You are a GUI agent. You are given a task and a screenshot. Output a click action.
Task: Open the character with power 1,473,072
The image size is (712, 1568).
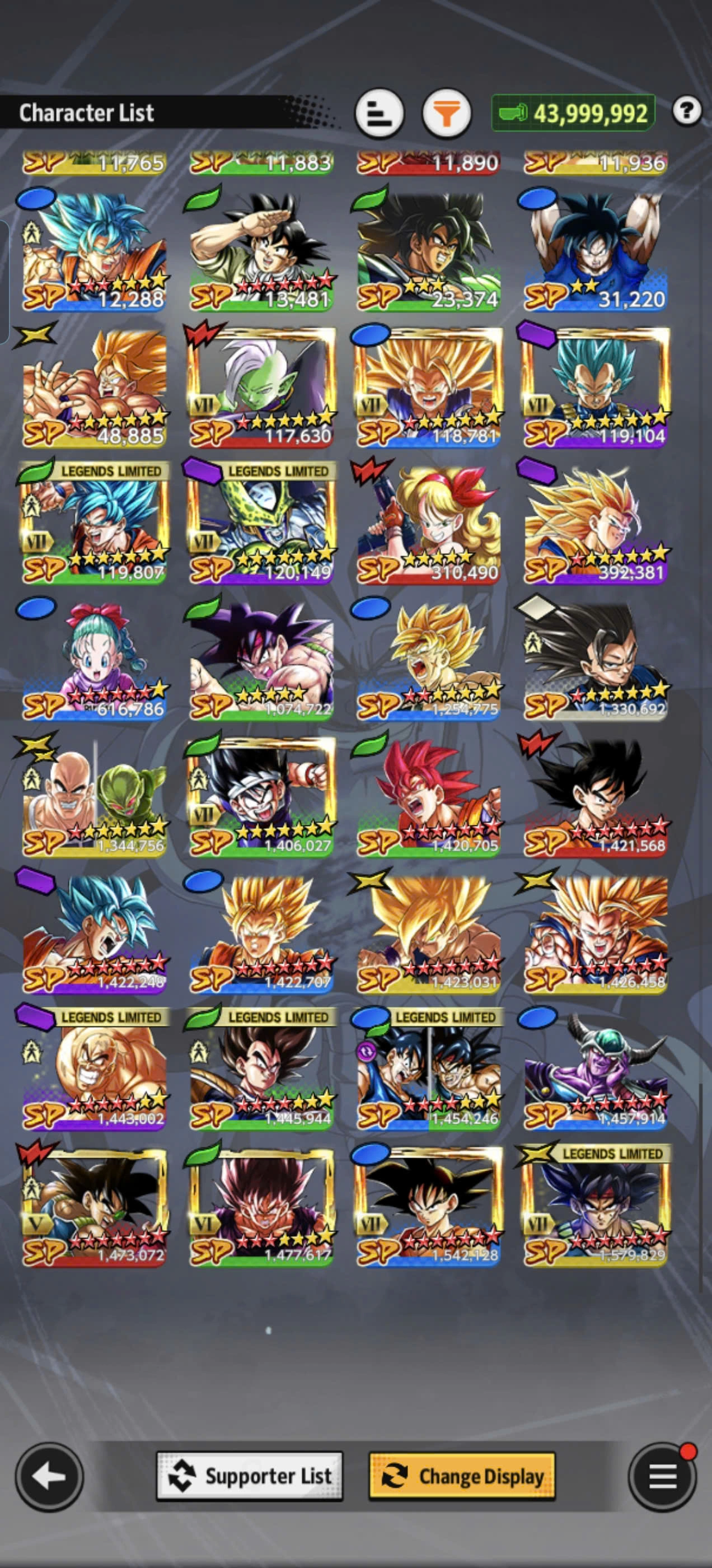[x=95, y=1206]
